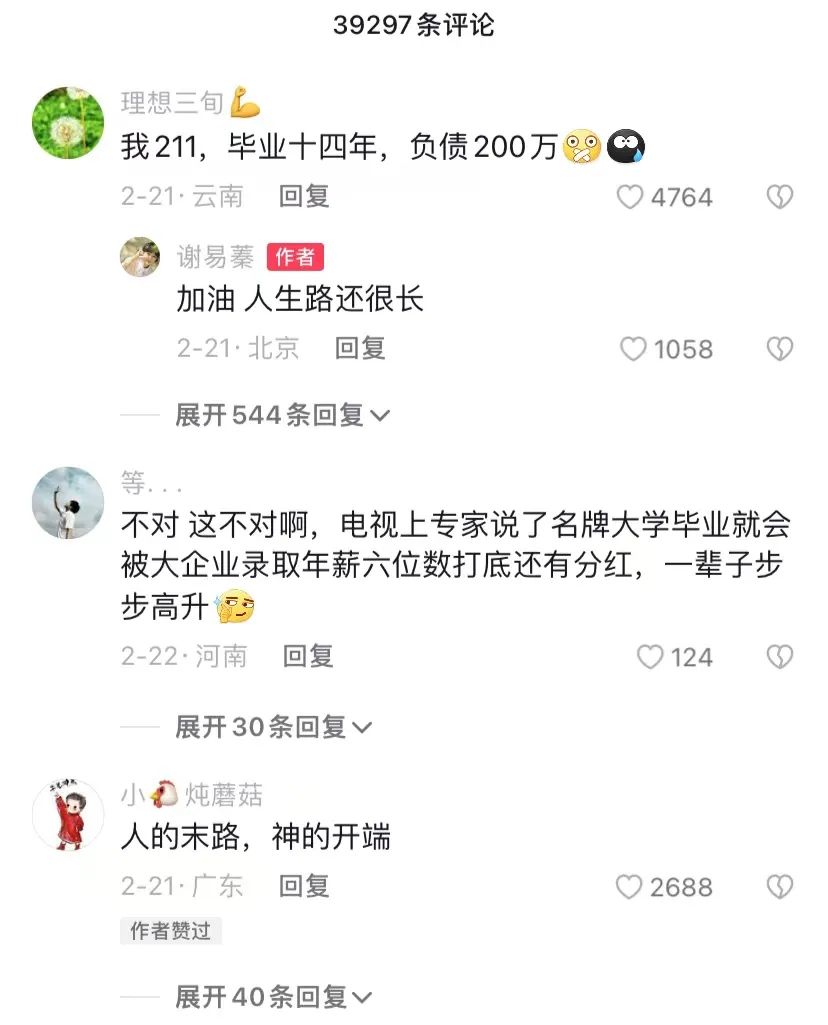Expand the 544 replies
This screenshot has width=828, height=1025.
283,415
